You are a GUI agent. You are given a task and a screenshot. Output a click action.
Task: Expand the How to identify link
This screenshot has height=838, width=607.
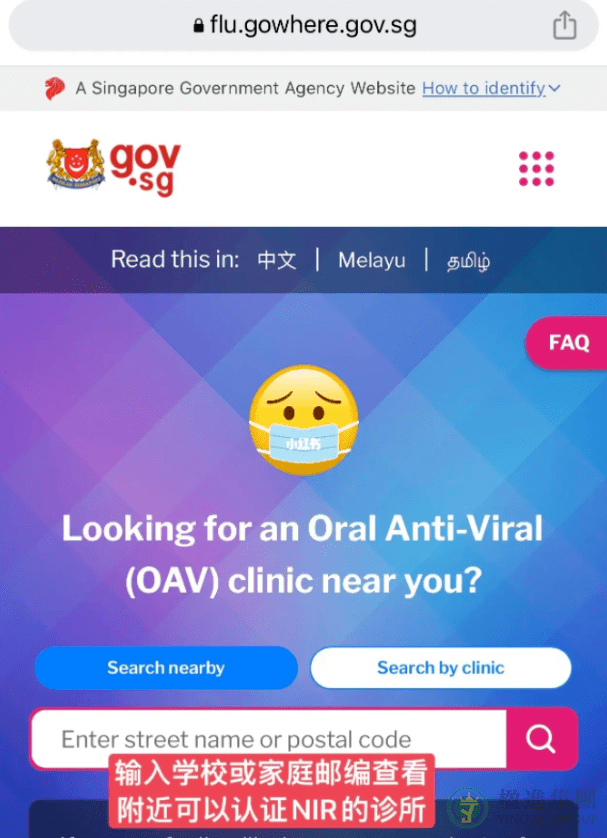tap(490, 88)
